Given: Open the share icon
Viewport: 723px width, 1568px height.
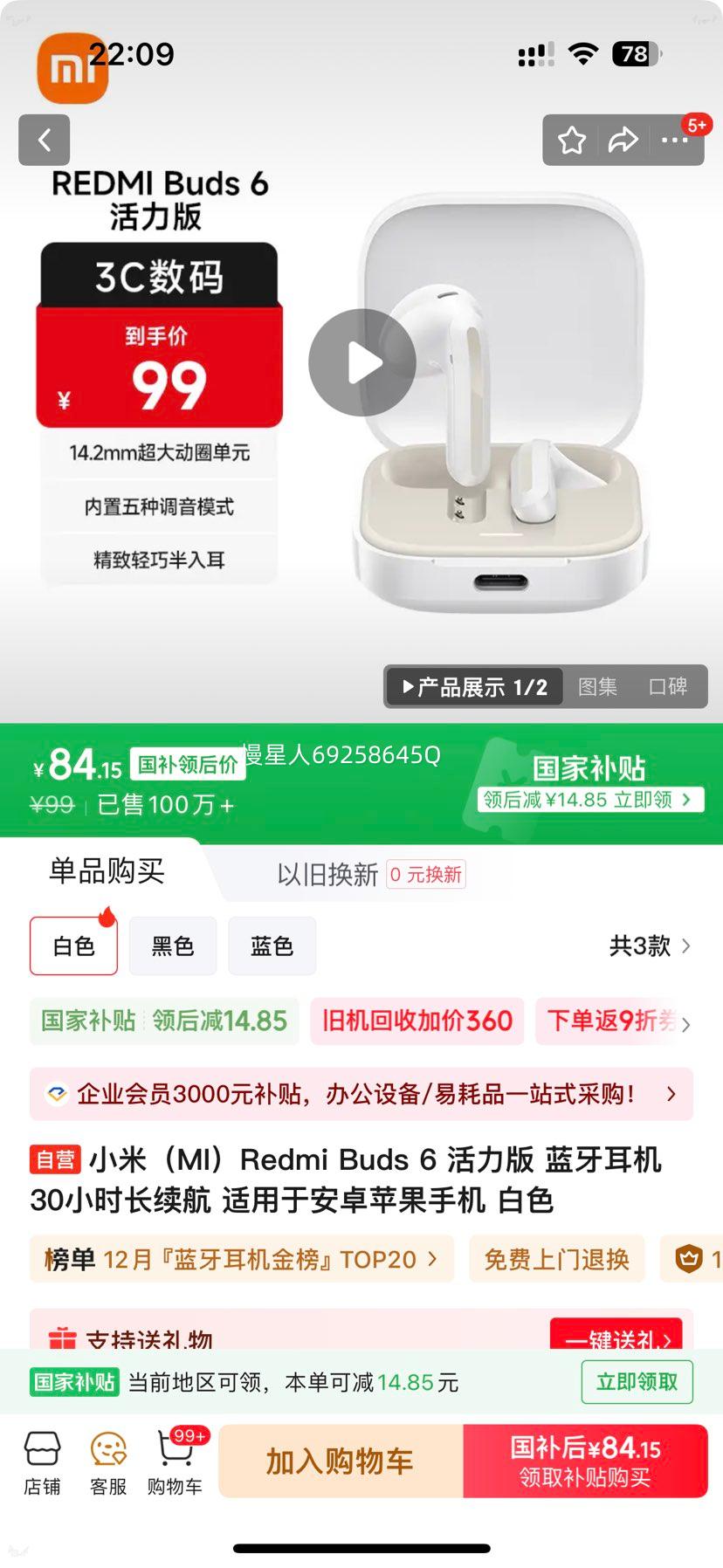Looking at the screenshot, I should [623, 140].
